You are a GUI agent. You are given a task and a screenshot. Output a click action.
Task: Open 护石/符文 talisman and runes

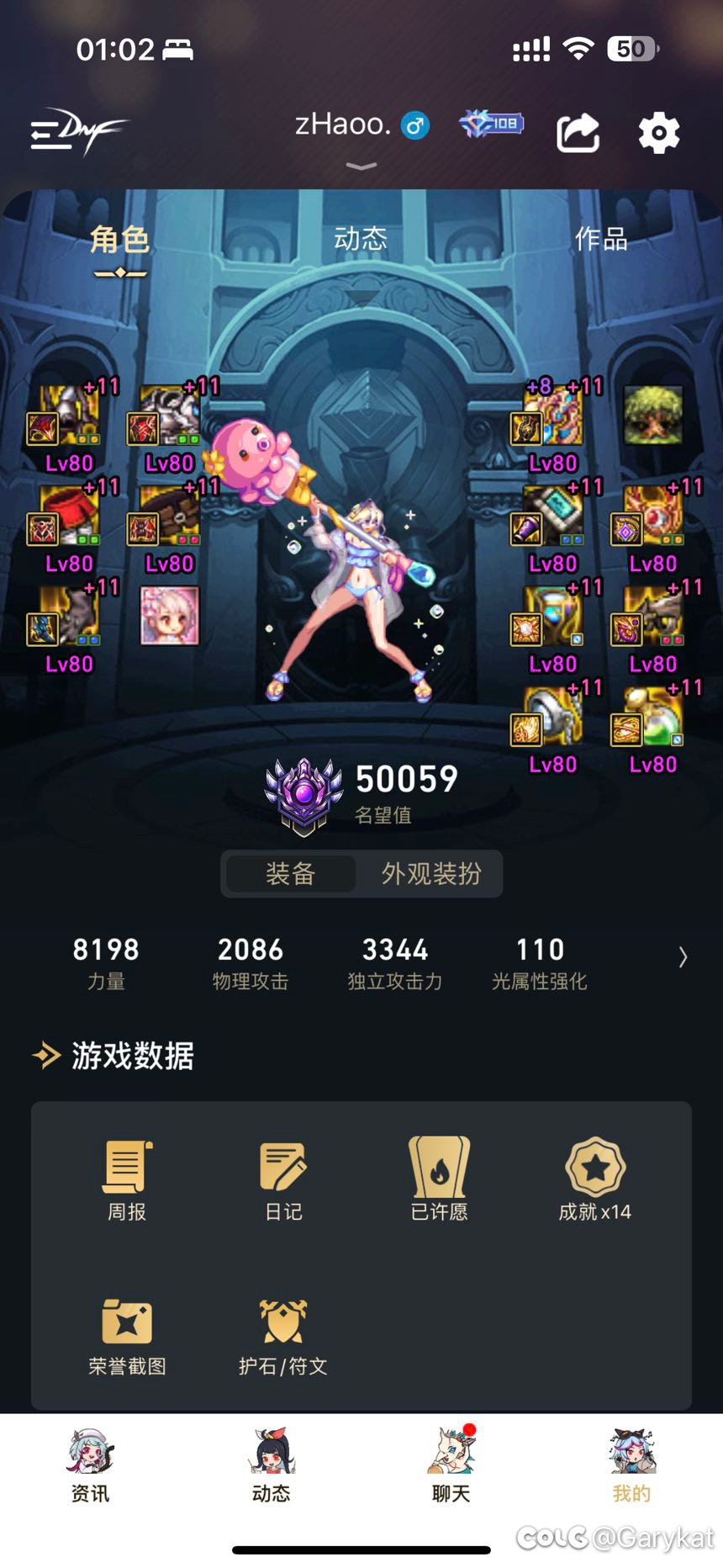[x=283, y=1335]
